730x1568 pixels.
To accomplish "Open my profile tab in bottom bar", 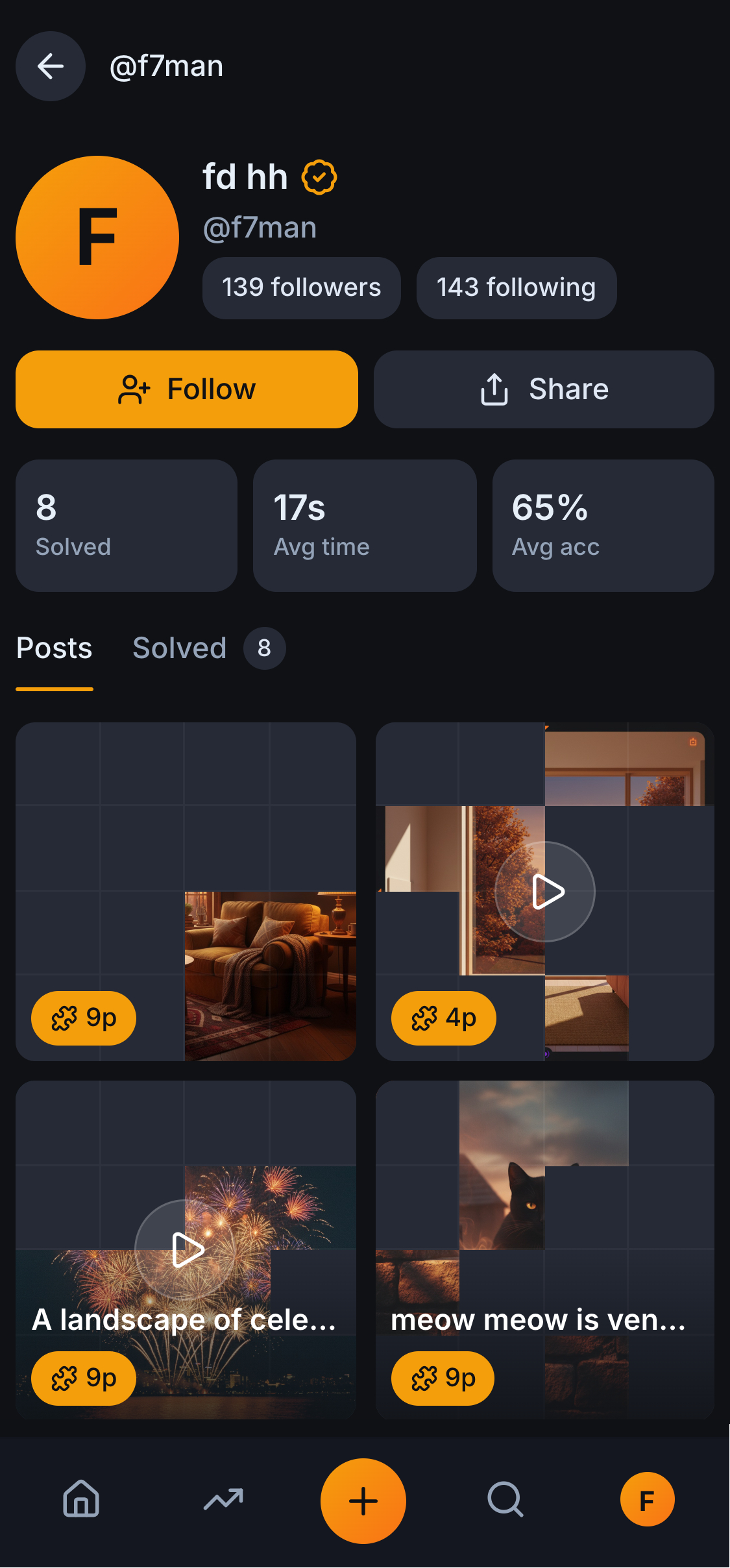I will click(647, 1500).
